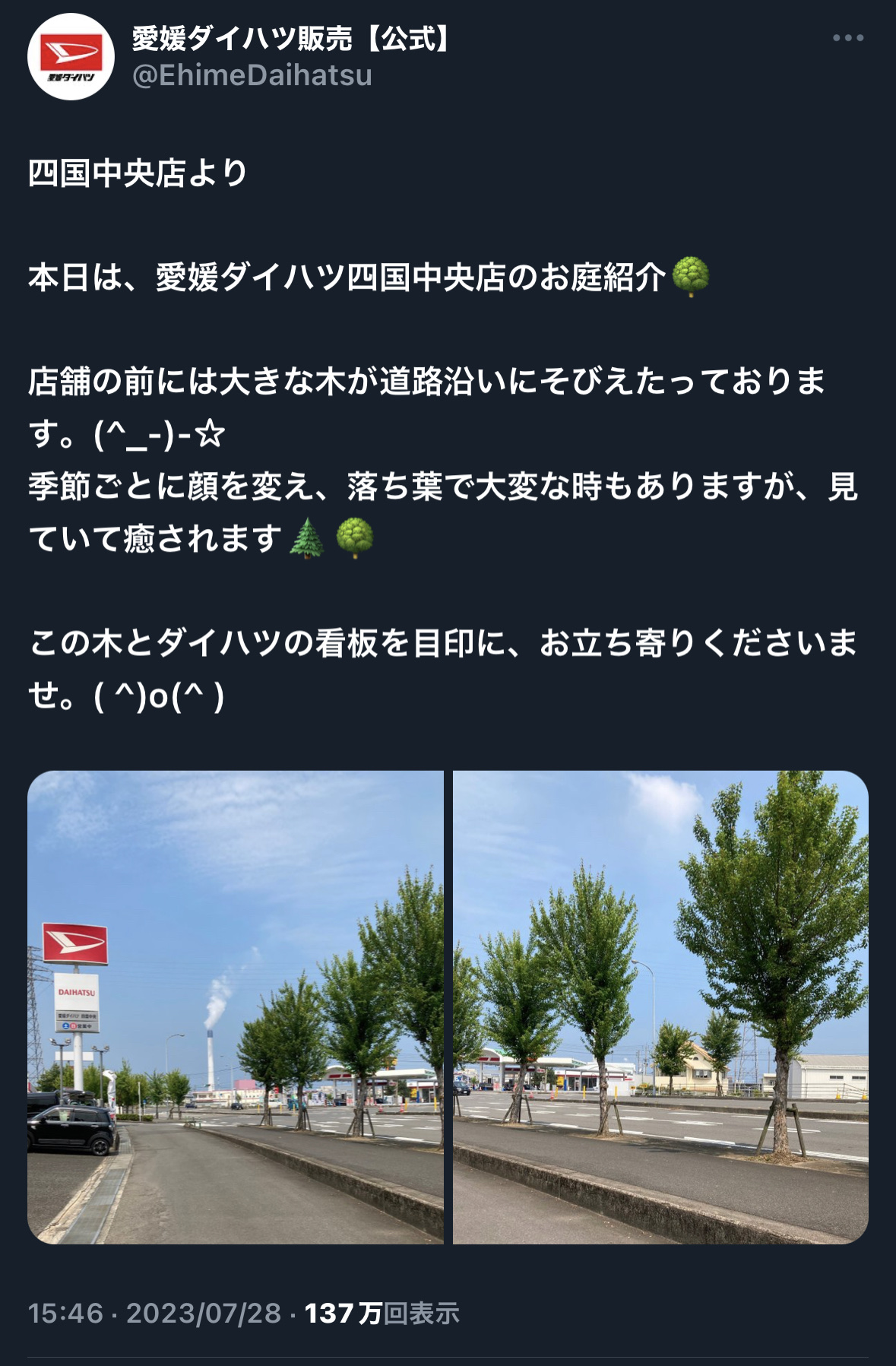Open the photo with the Daihatsu signboard
This screenshot has width=896, height=1366.
[x=236, y=1006]
